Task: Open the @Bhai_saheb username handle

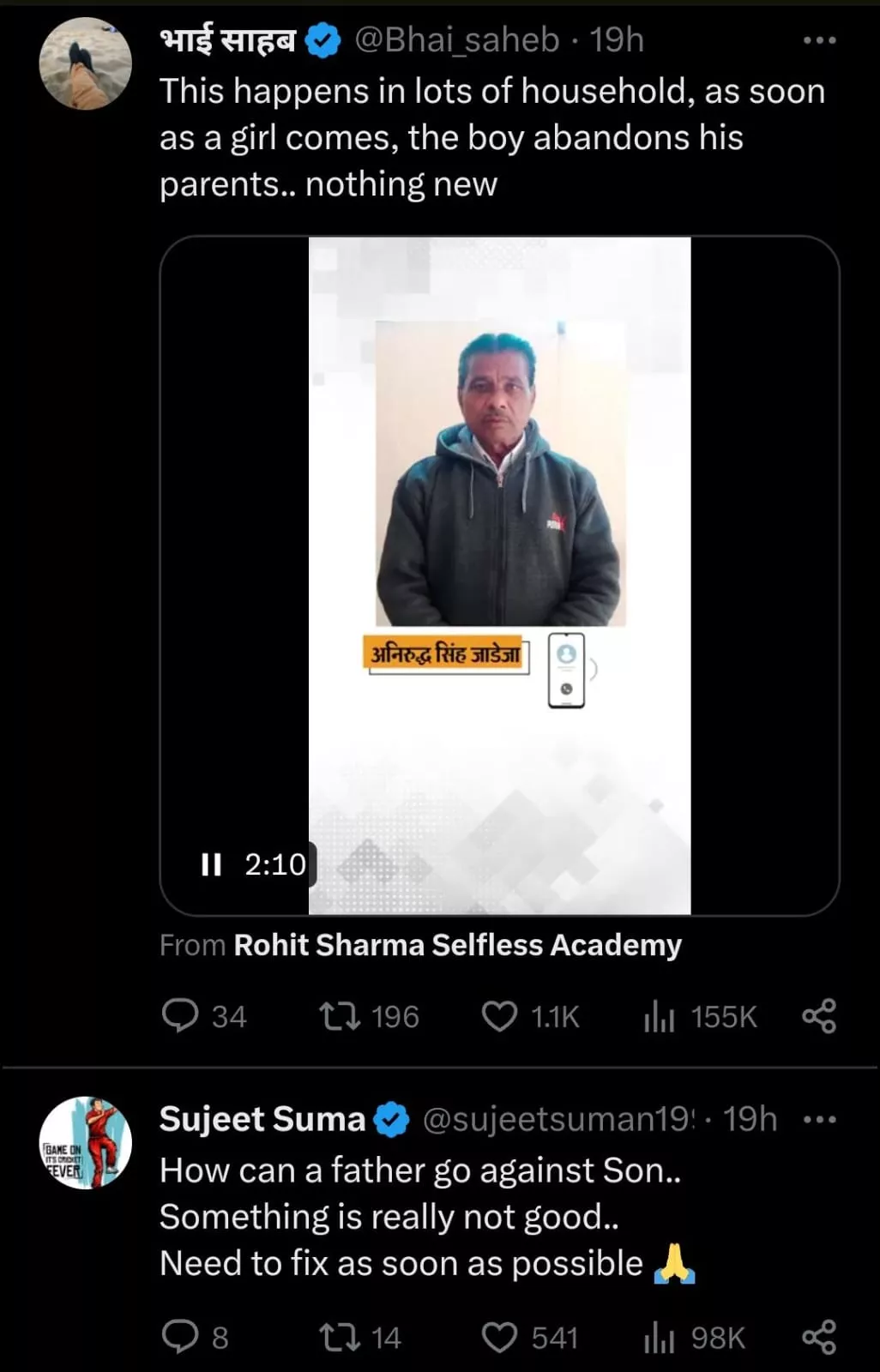Action: point(456,40)
